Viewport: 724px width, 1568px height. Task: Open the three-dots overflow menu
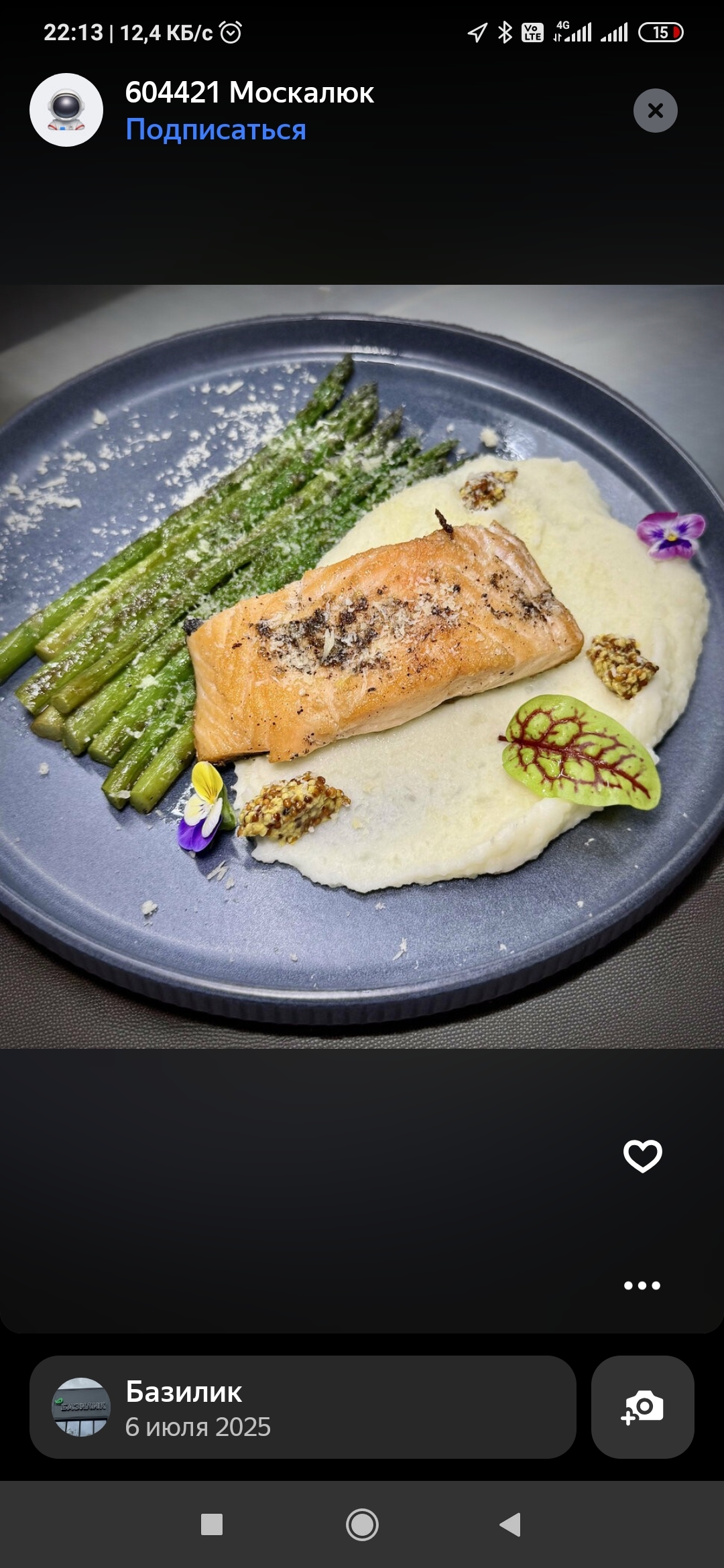[642, 1285]
